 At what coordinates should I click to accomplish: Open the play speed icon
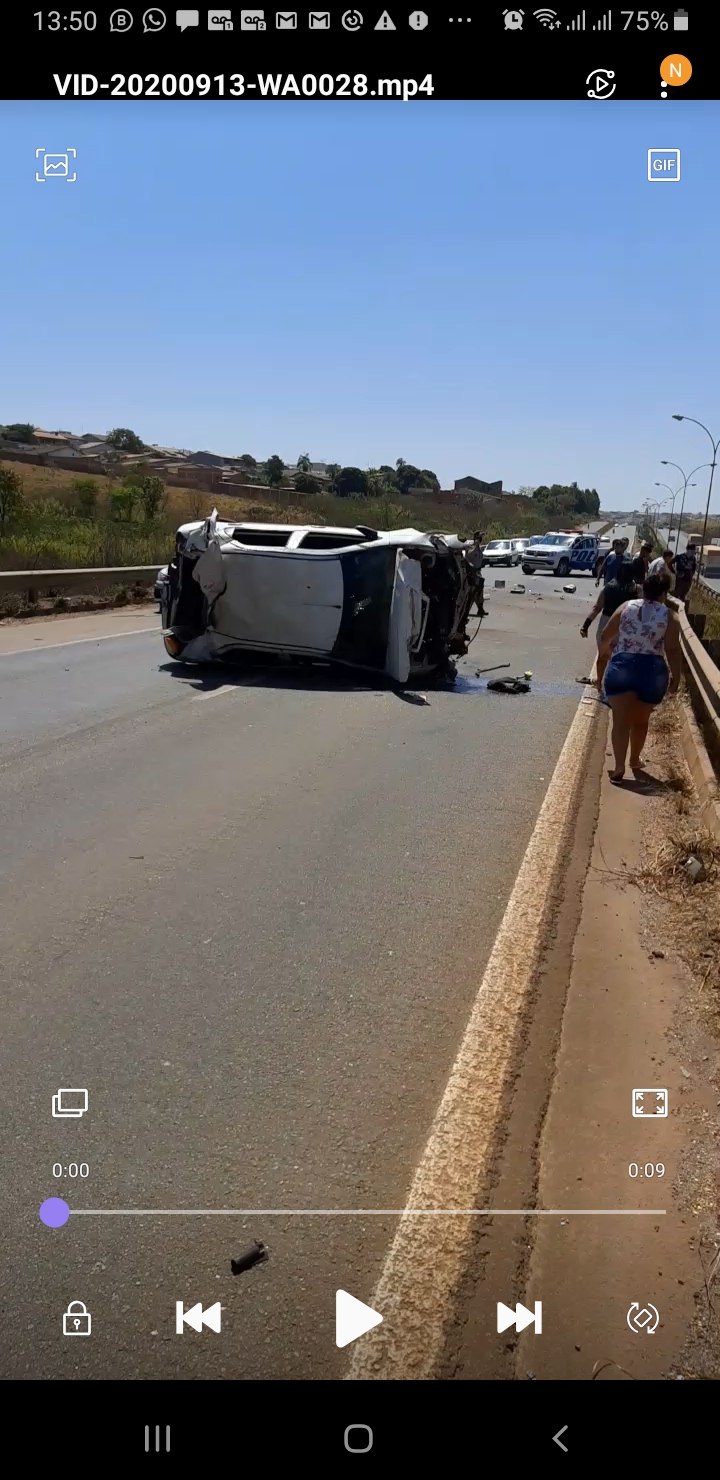click(601, 84)
